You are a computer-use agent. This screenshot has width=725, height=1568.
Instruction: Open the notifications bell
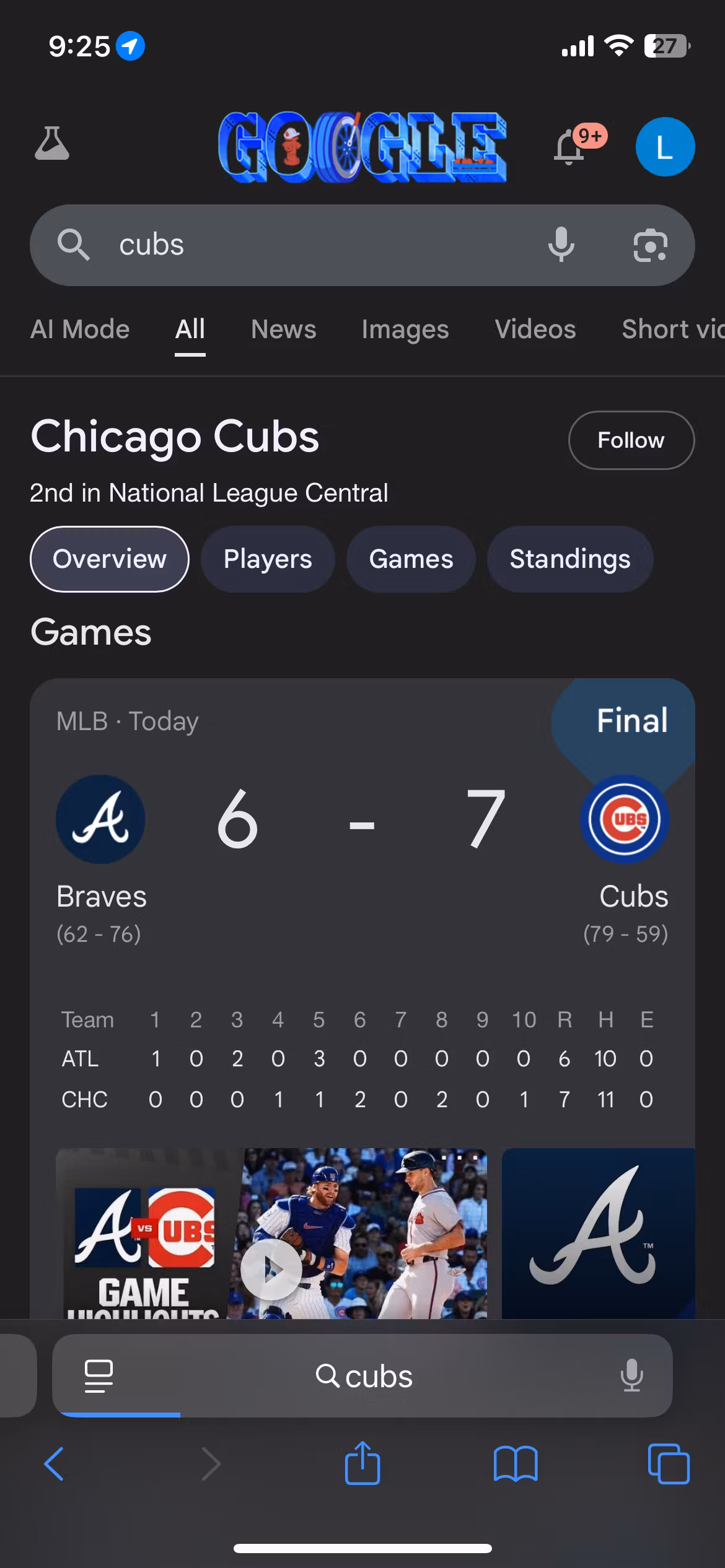[x=569, y=148]
